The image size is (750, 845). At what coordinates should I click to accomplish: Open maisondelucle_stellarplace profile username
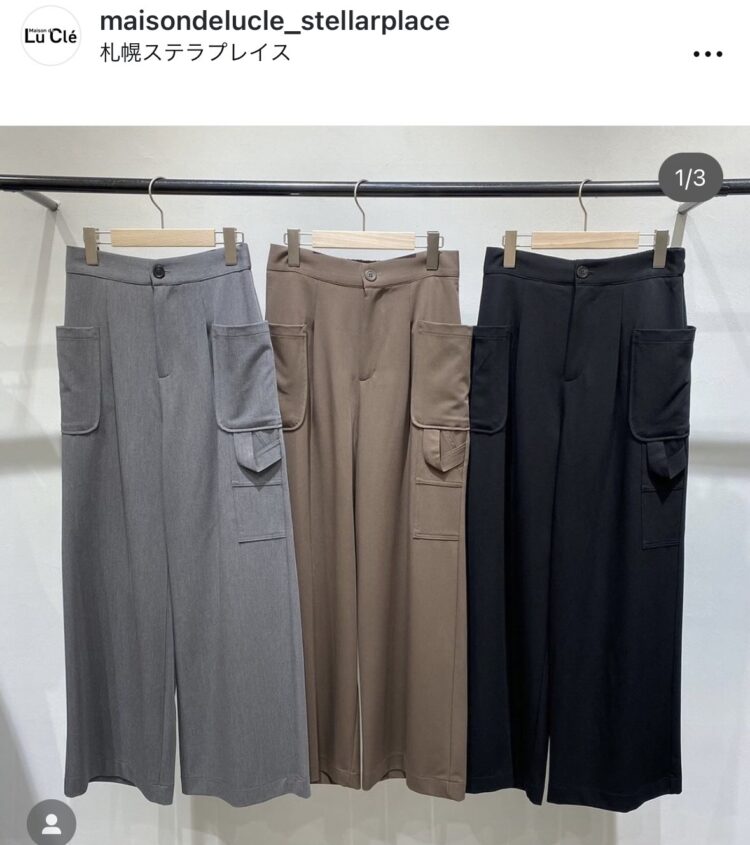pos(275,20)
